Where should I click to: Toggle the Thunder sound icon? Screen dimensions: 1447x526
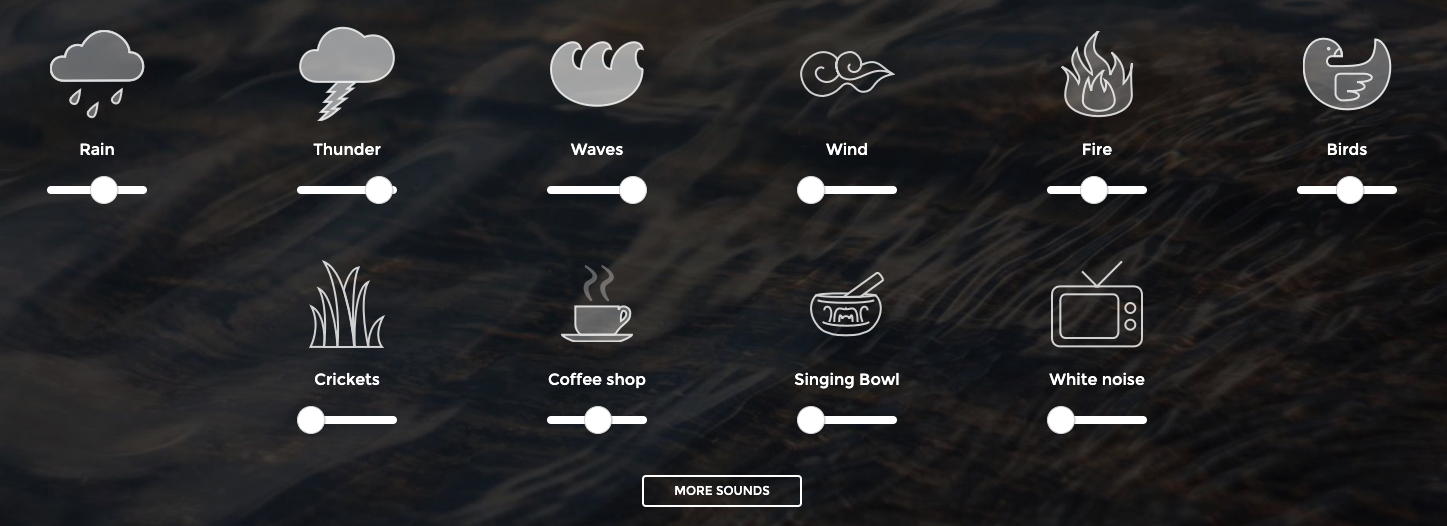pos(346,70)
